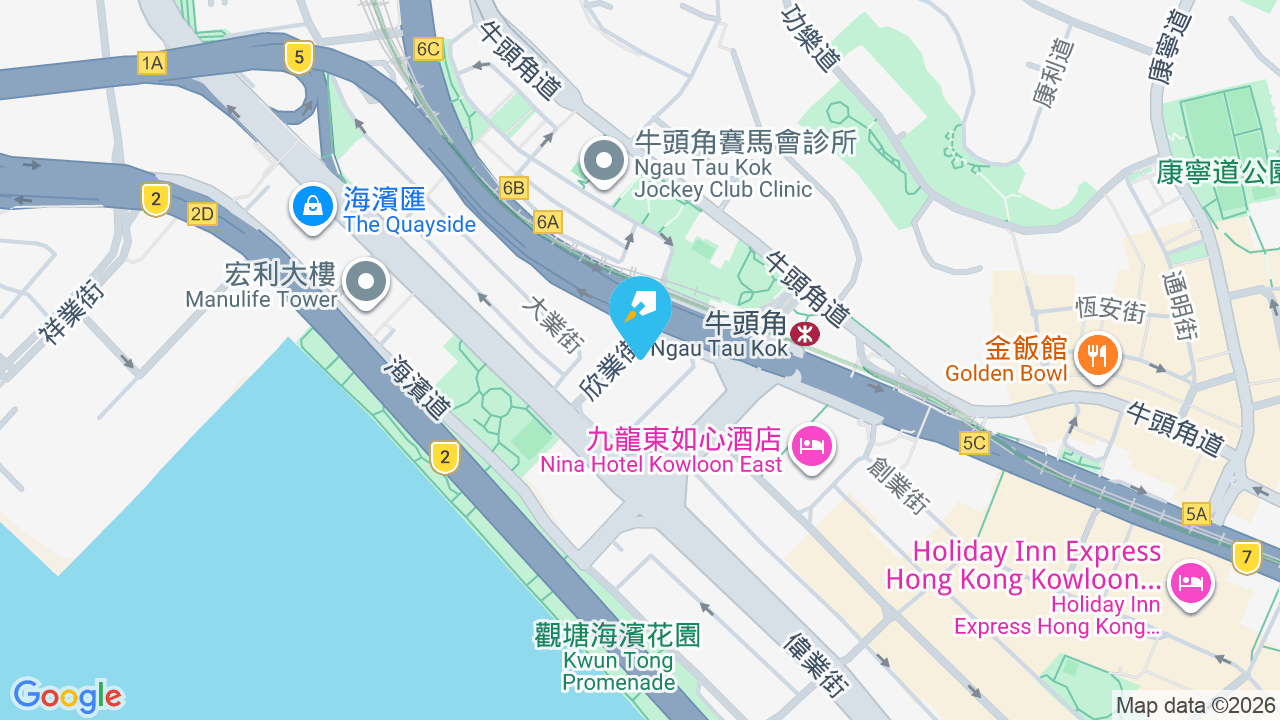Tap the Holiday Inn Express hotel pin

point(1190,582)
